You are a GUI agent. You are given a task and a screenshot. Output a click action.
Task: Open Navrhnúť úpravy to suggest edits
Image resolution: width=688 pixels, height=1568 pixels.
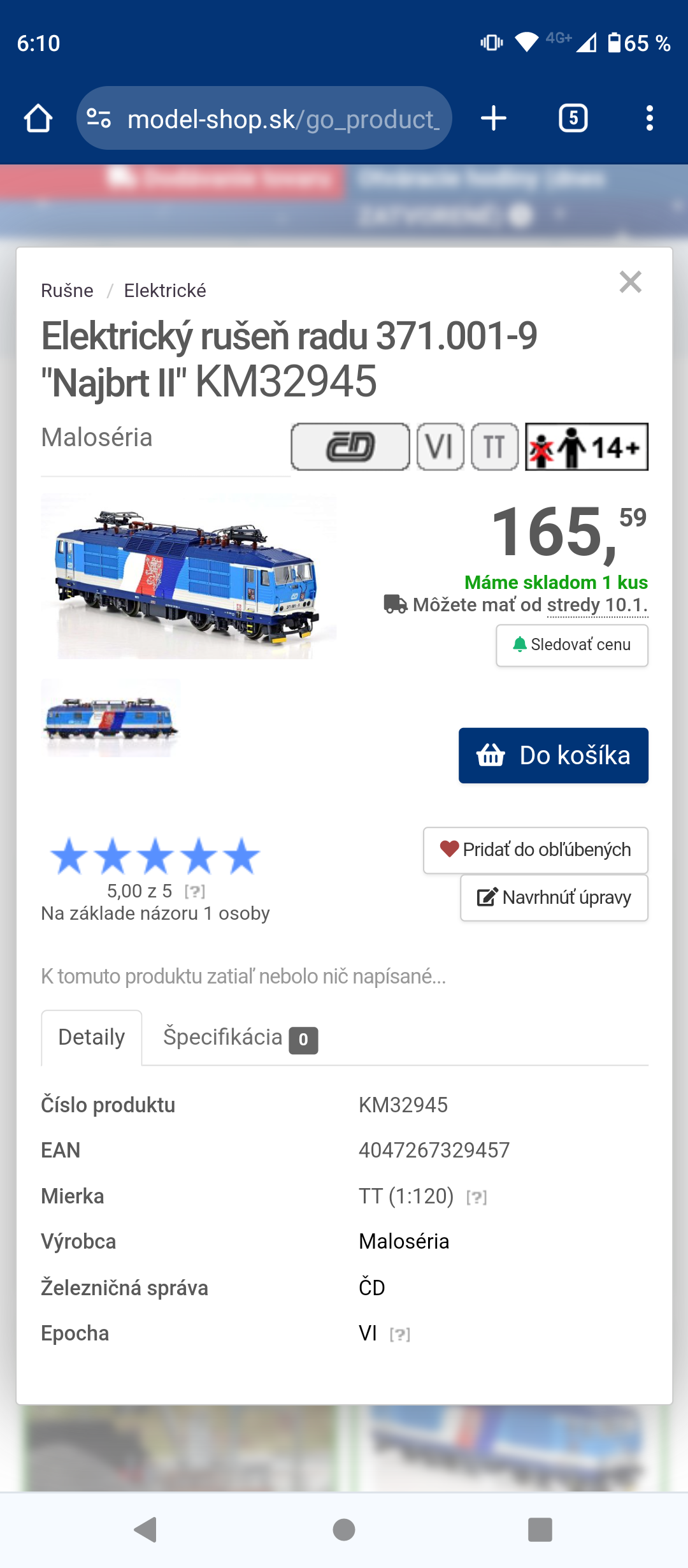554,897
